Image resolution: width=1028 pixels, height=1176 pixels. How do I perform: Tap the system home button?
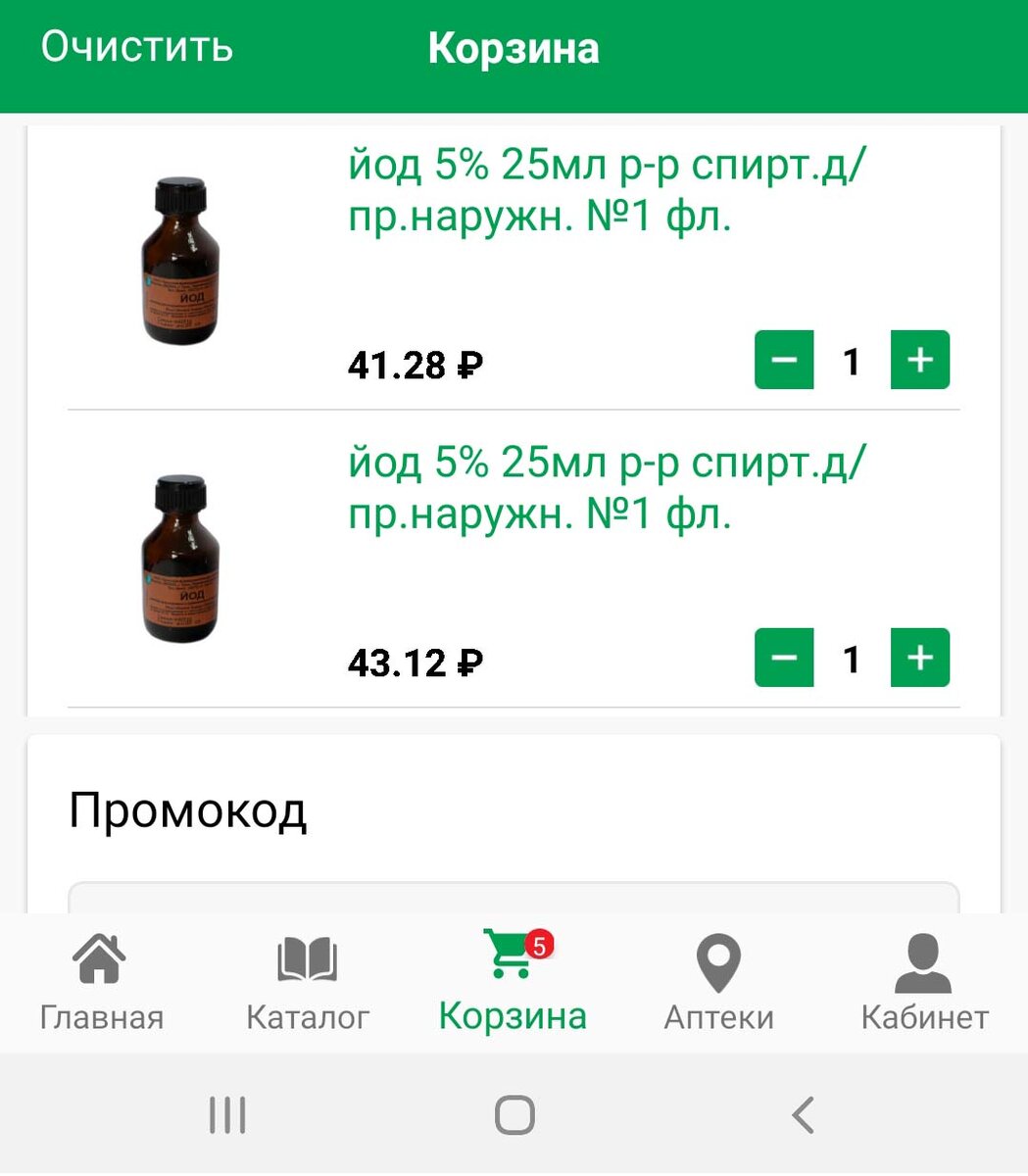514,1115
